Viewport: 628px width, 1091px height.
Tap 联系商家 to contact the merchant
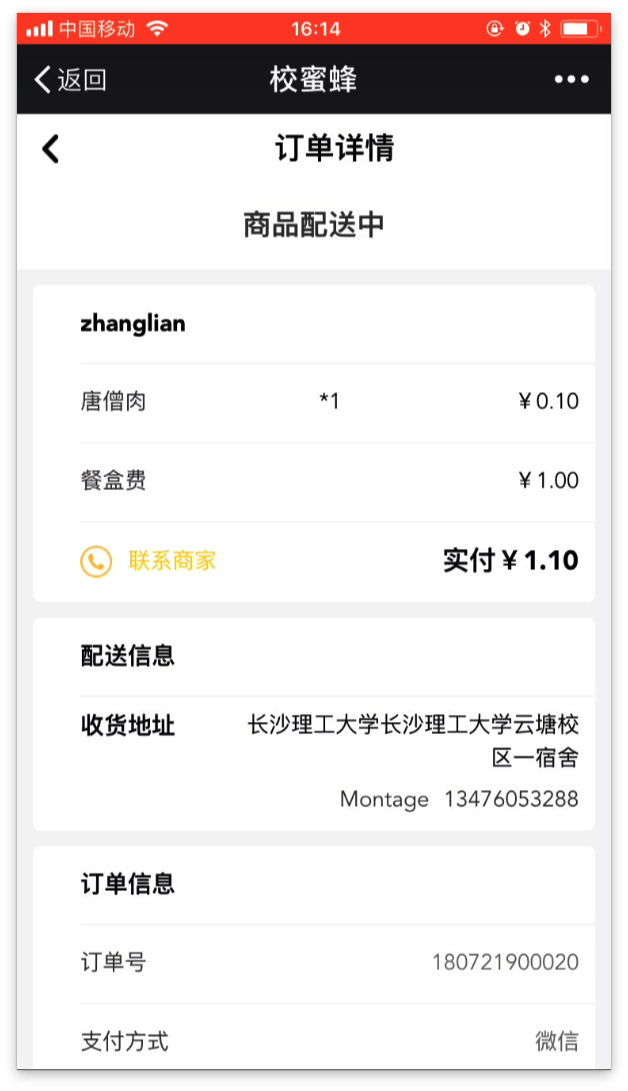150,561
